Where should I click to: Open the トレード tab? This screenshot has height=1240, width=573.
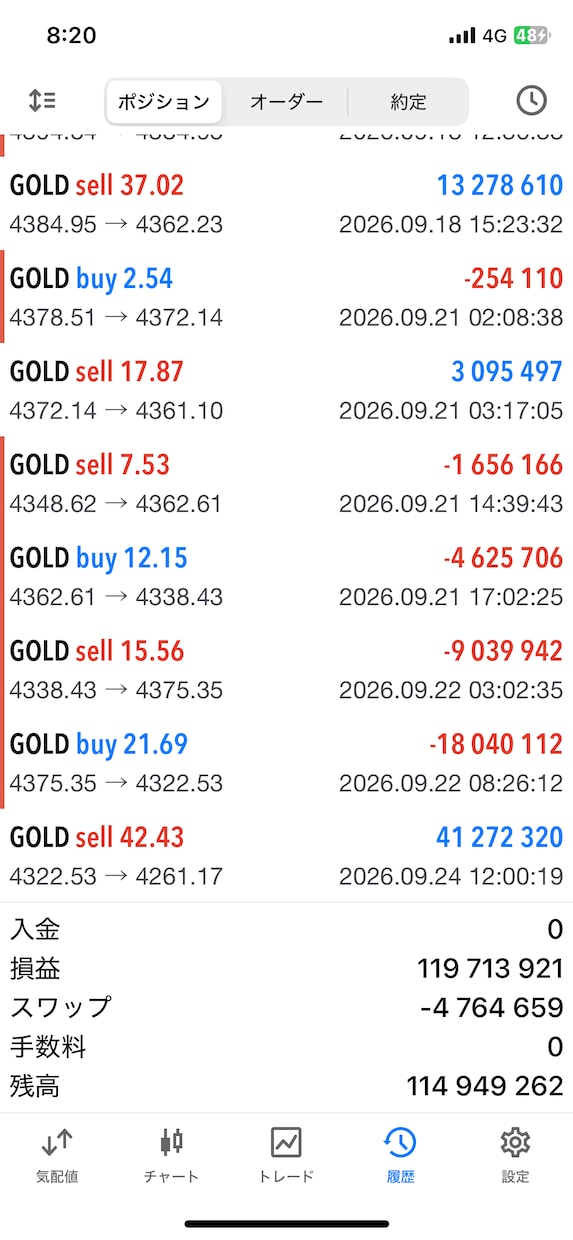286,1154
